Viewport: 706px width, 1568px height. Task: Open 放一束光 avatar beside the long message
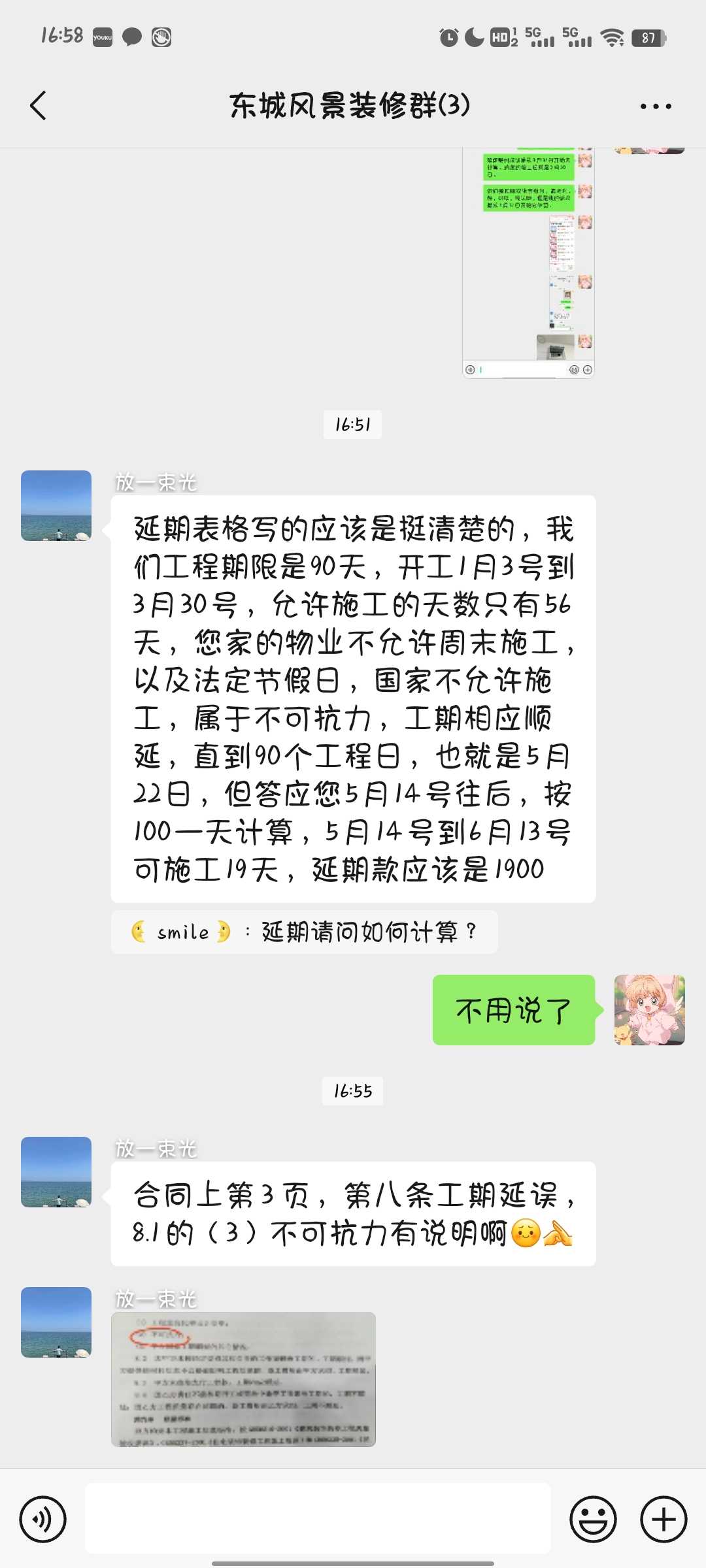(56, 506)
